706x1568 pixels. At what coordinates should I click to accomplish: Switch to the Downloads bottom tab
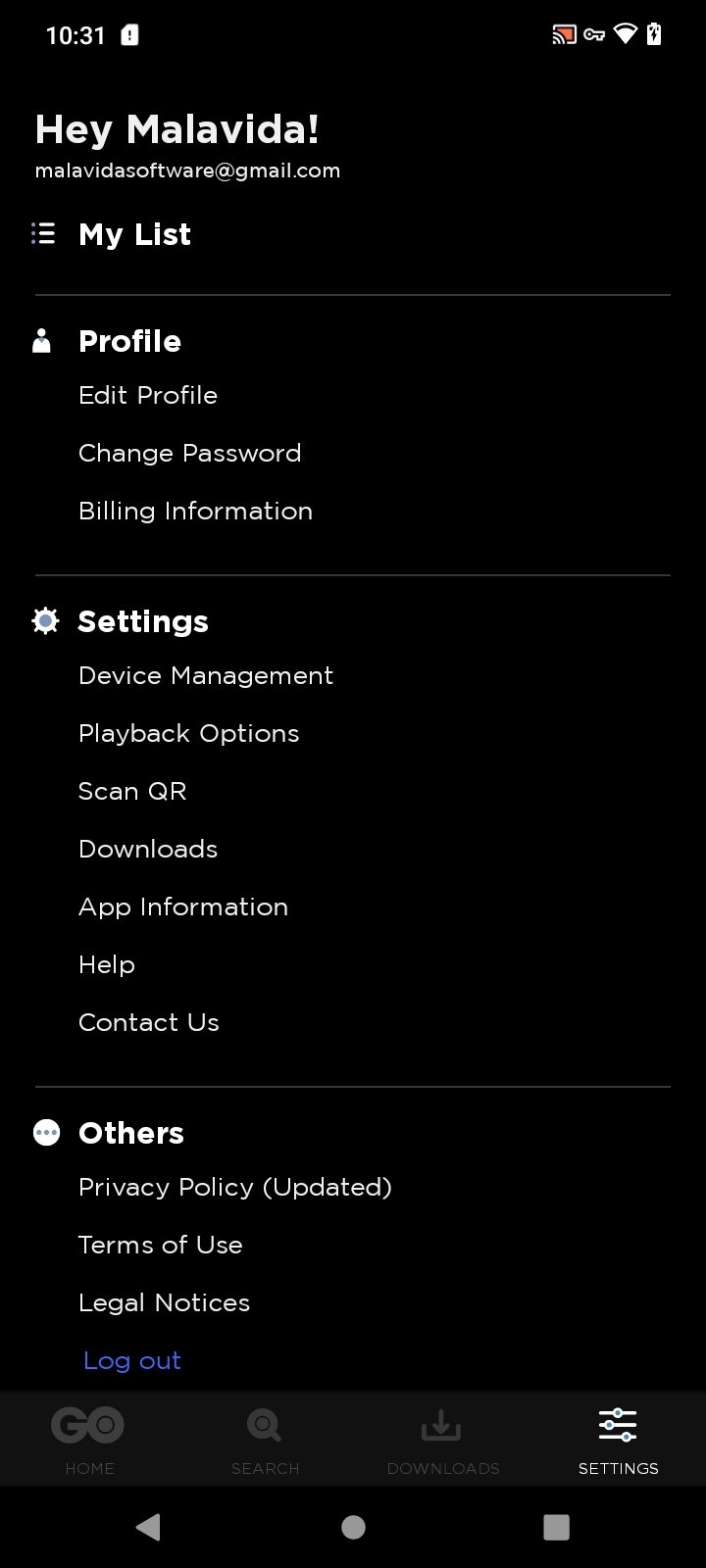click(442, 1441)
